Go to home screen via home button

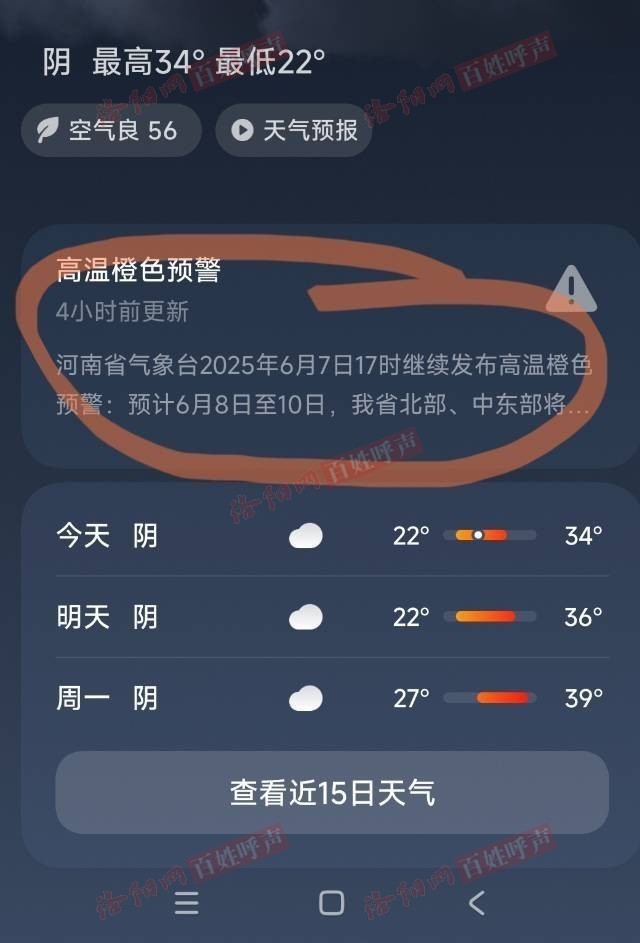pyautogui.click(x=331, y=903)
